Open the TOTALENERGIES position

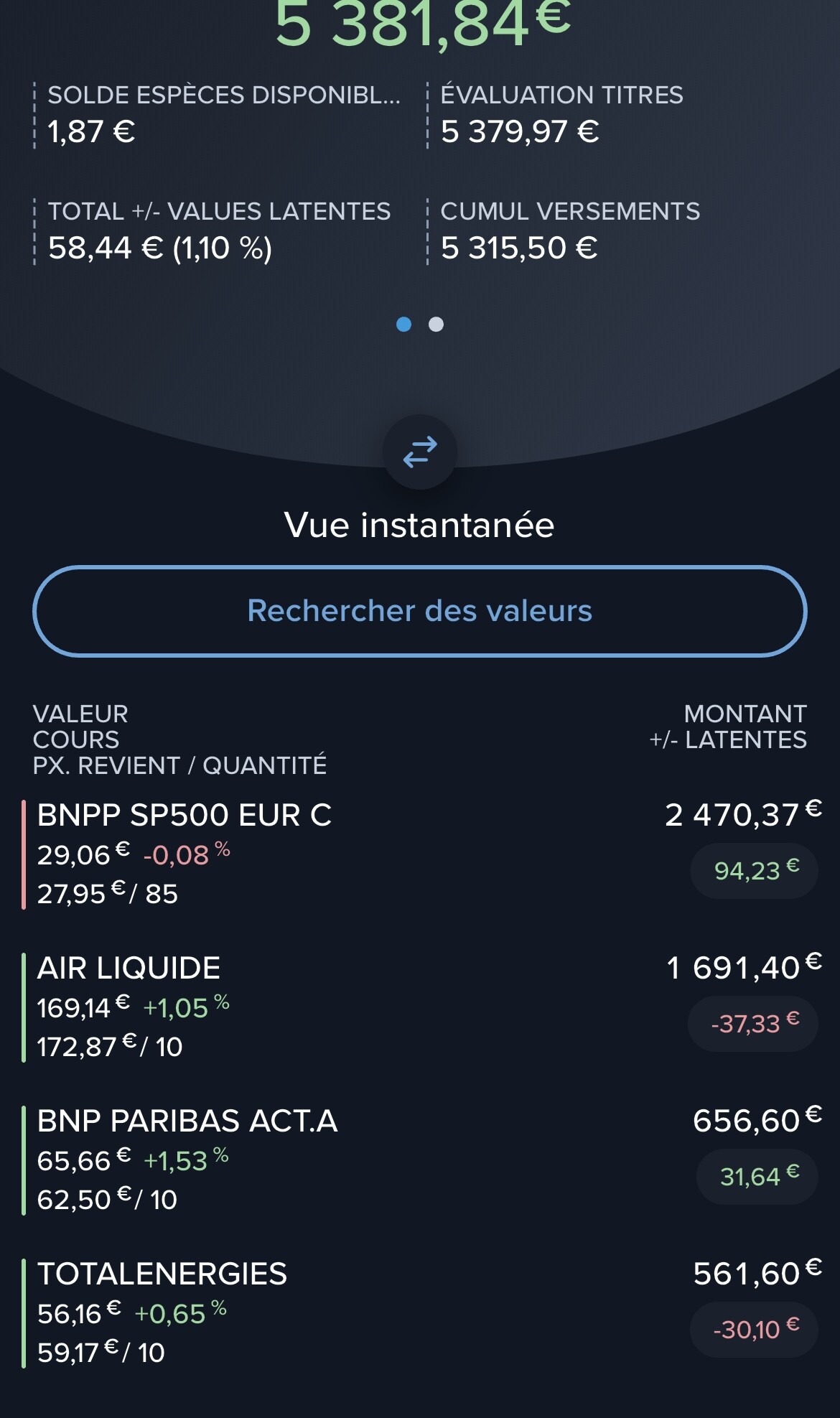pos(420,1313)
